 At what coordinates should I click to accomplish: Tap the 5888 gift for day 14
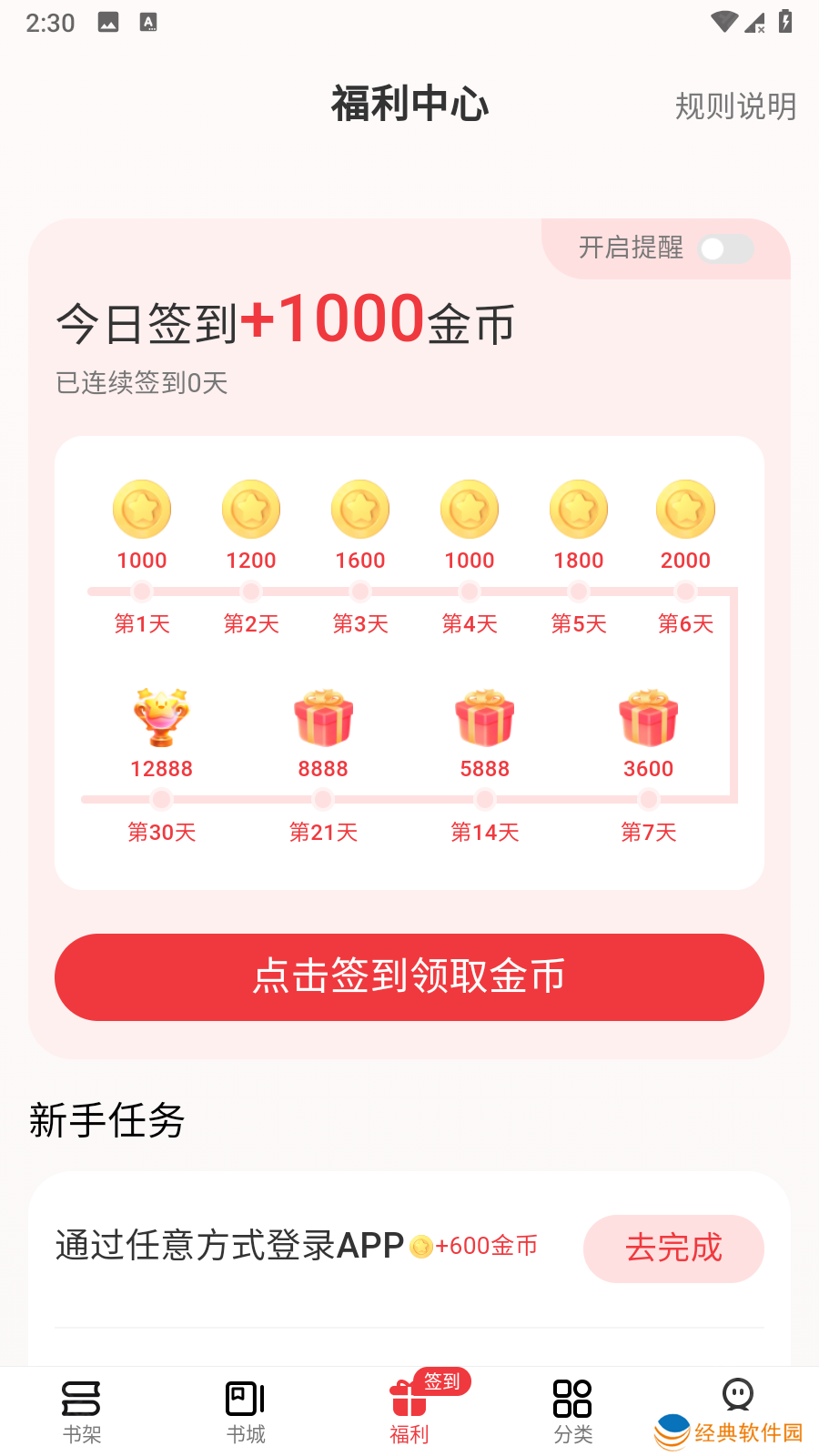pos(485,718)
